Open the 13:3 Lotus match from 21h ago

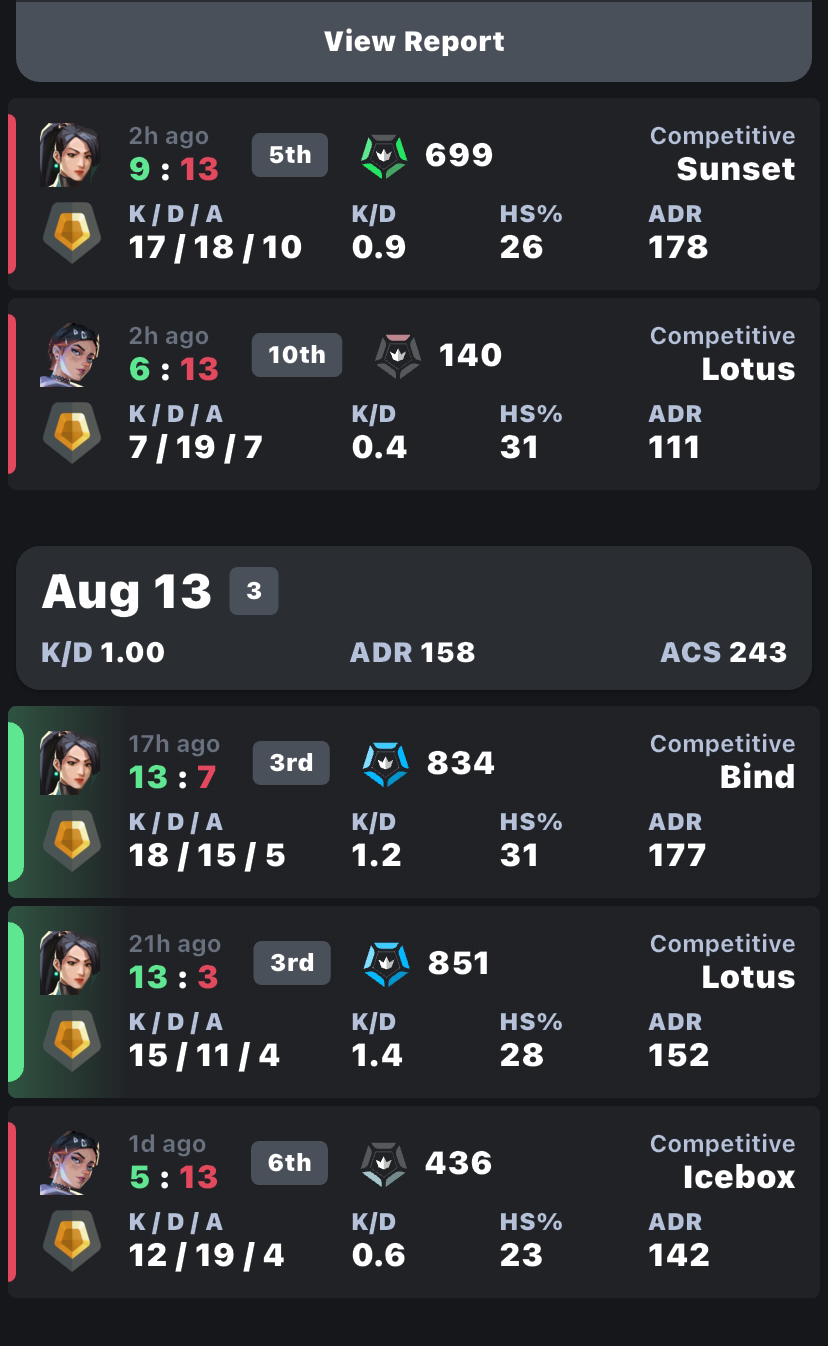[414, 1002]
